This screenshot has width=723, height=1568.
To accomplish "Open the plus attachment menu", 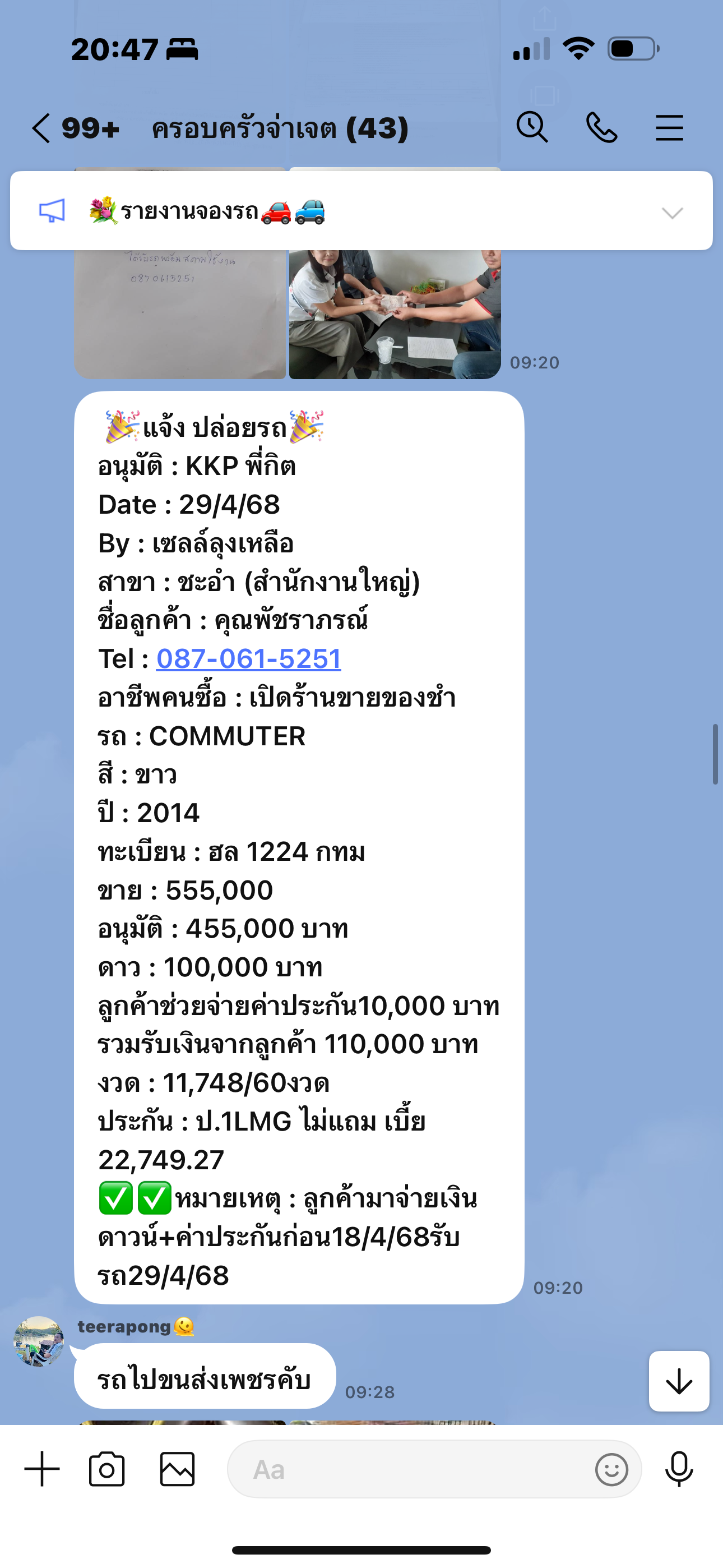I will (x=42, y=1469).
